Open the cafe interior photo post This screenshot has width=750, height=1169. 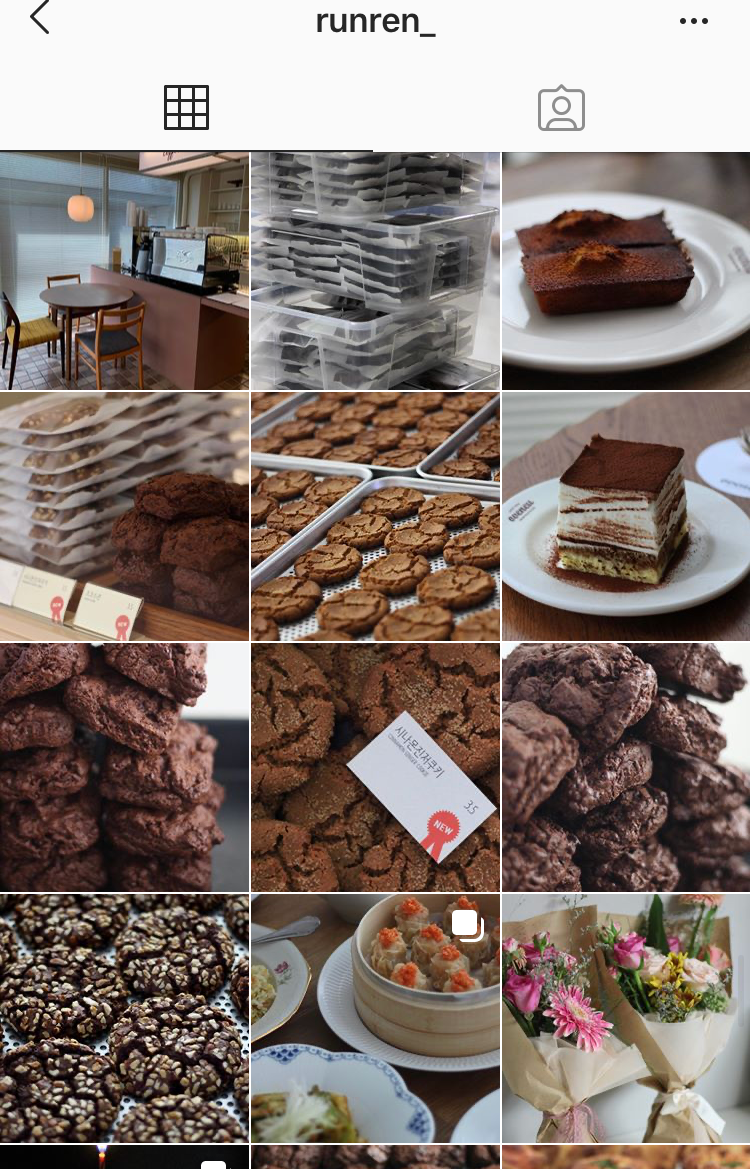coord(124,270)
